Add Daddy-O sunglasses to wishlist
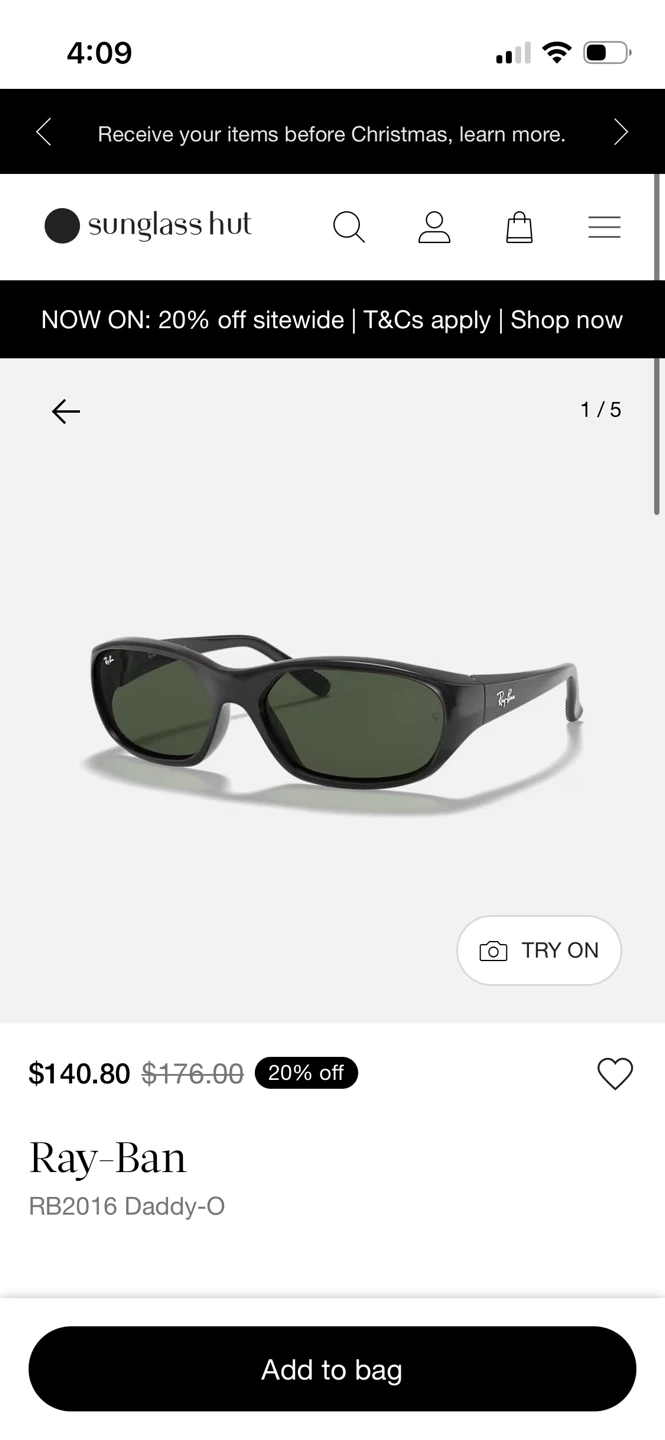The width and height of the screenshot is (665, 1440). pyautogui.click(x=615, y=1074)
